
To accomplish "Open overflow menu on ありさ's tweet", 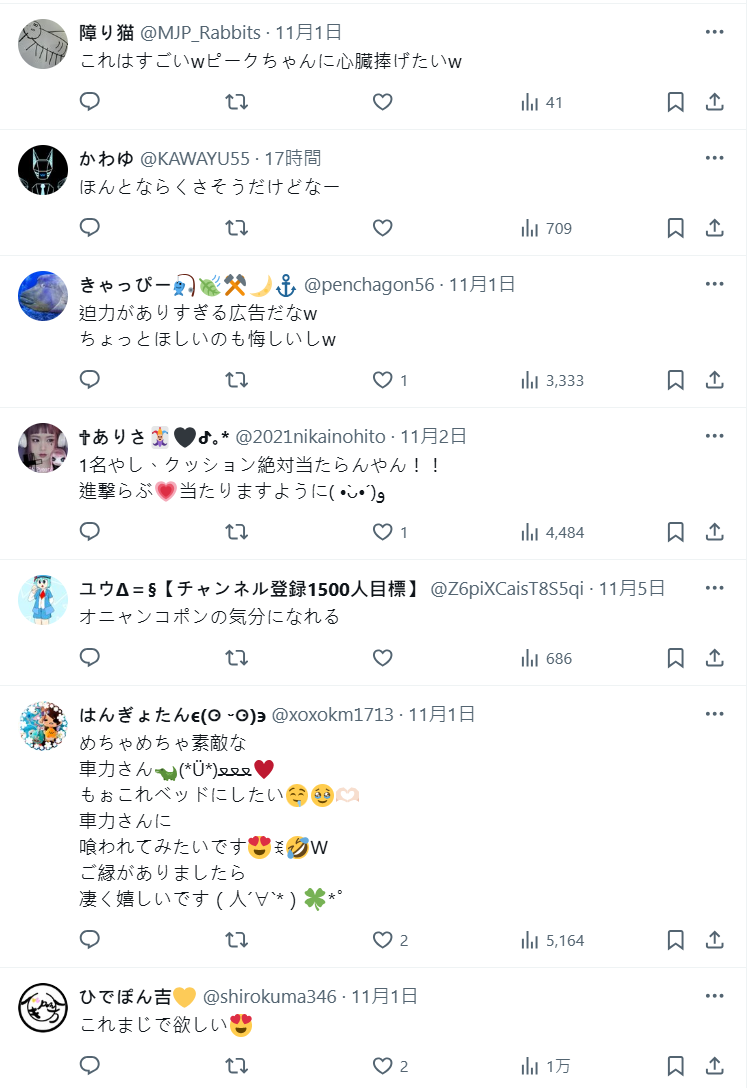I will (714, 436).
